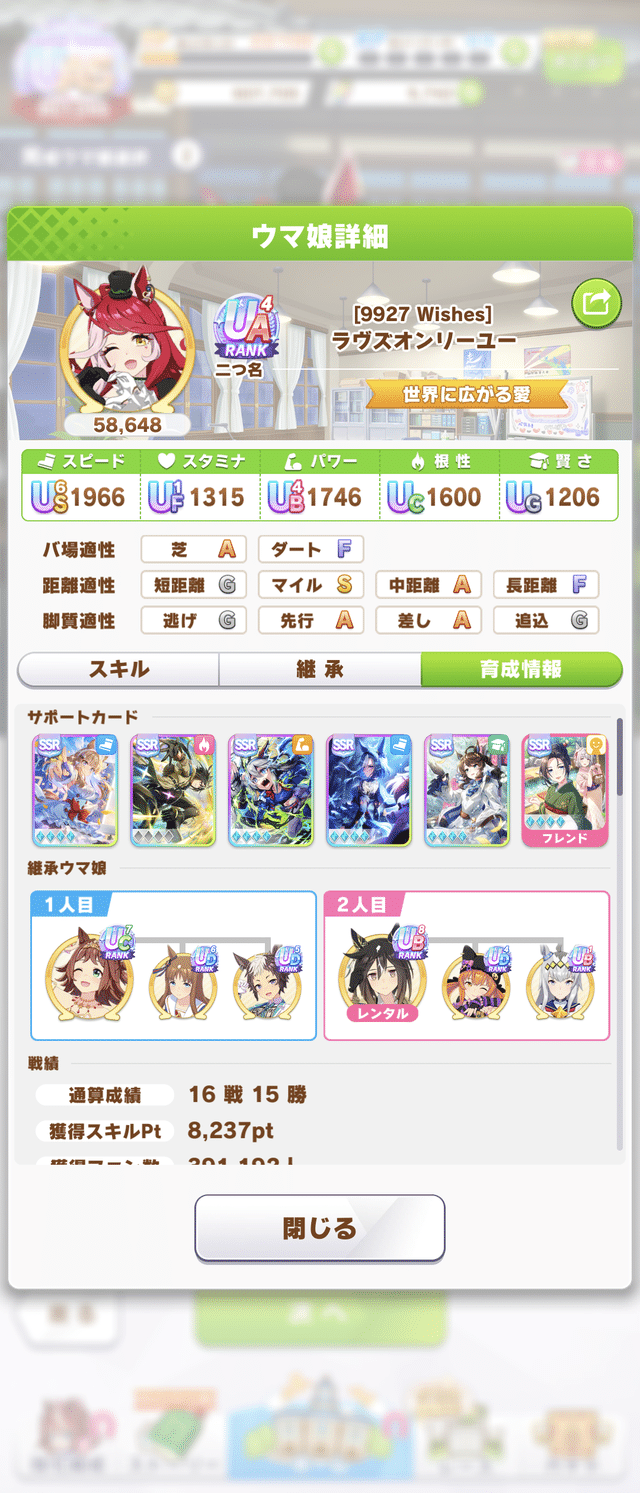Screen dimensions: 640x1493
Task: Switch to the 継承 tab
Action: click(x=320, y=669)
